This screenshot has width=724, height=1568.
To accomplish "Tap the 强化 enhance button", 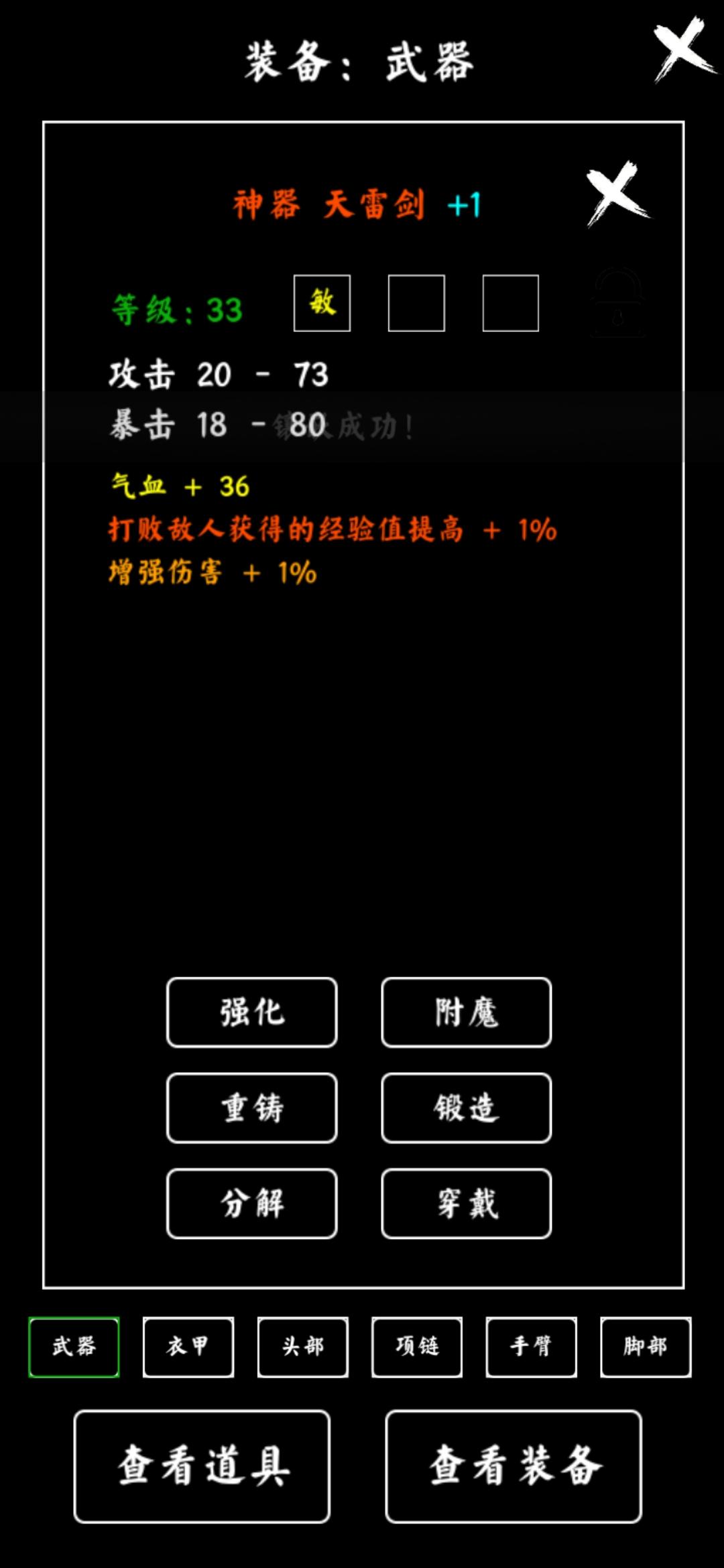I will pos(252,1012).
